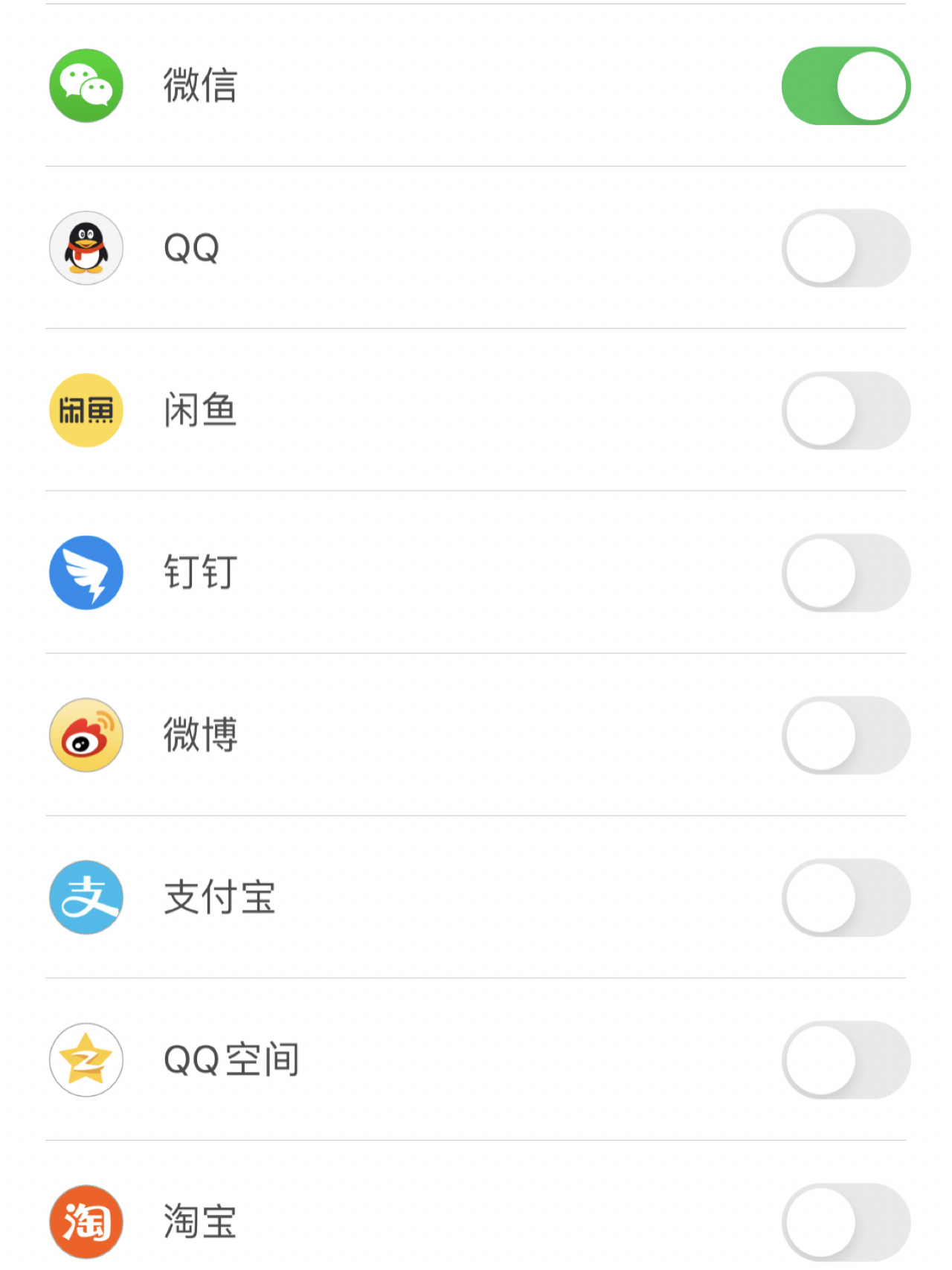Enable the 支付宝 toggle
The height and width of the screenshot is (1270, 952).
point(846,898)
